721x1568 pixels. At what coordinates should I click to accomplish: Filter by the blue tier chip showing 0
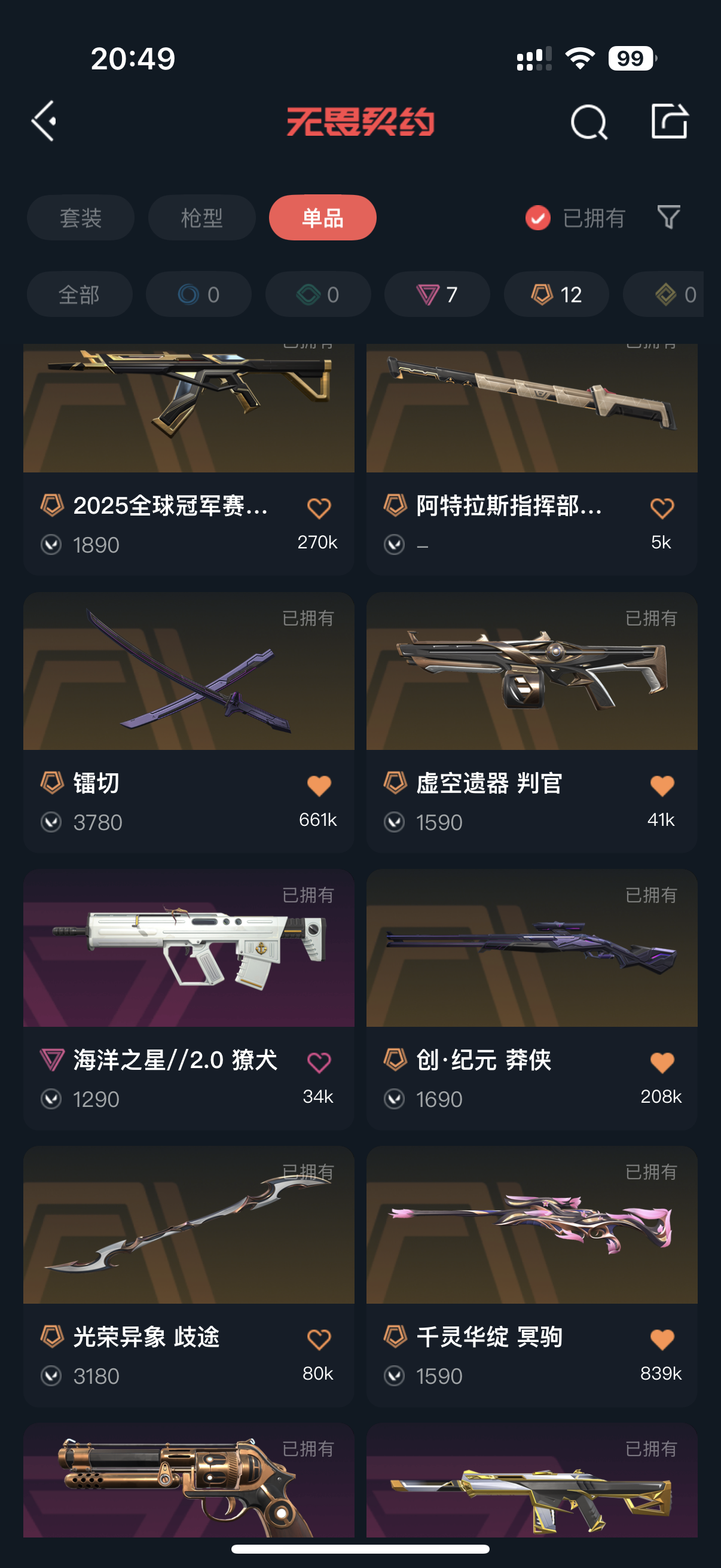coord(198,295)
